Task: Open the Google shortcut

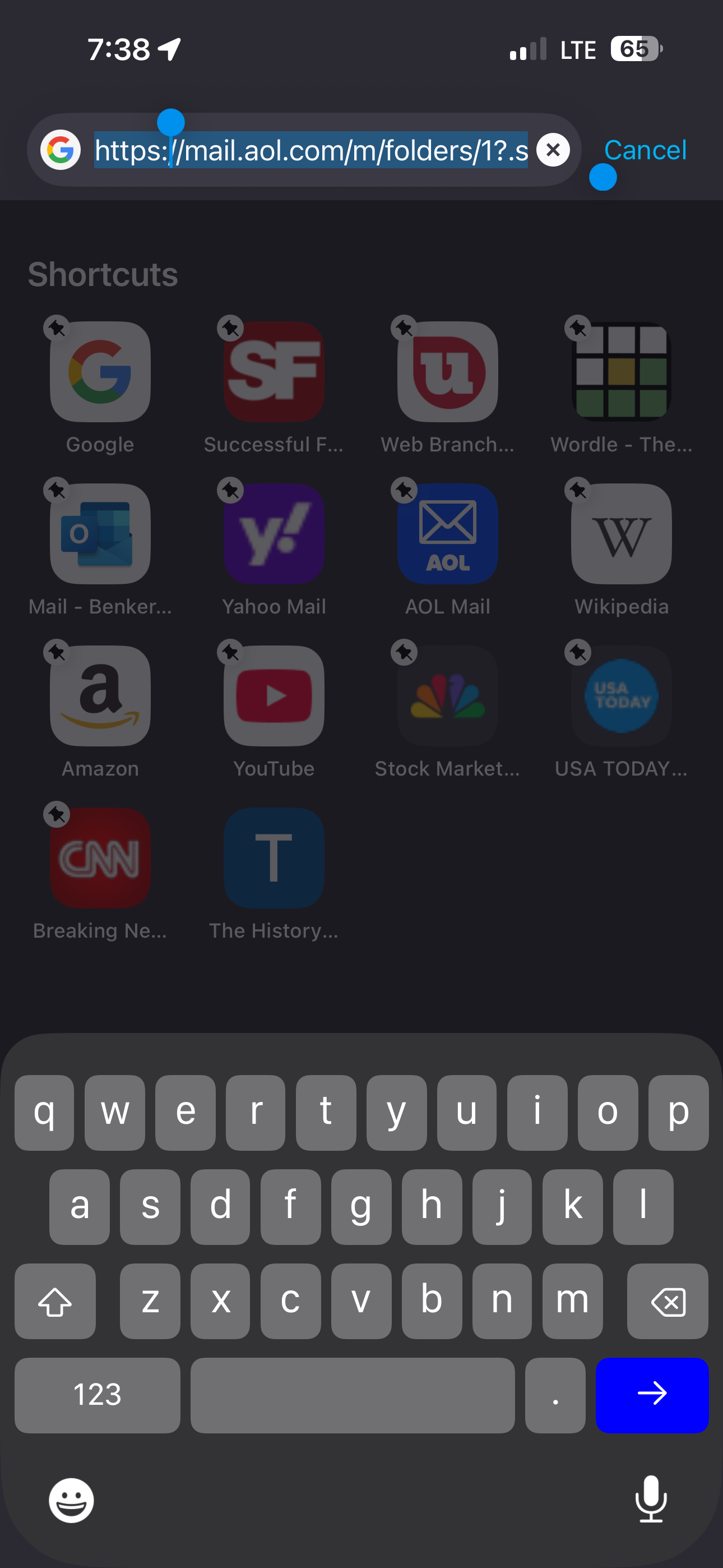Action: pos(100,372)
